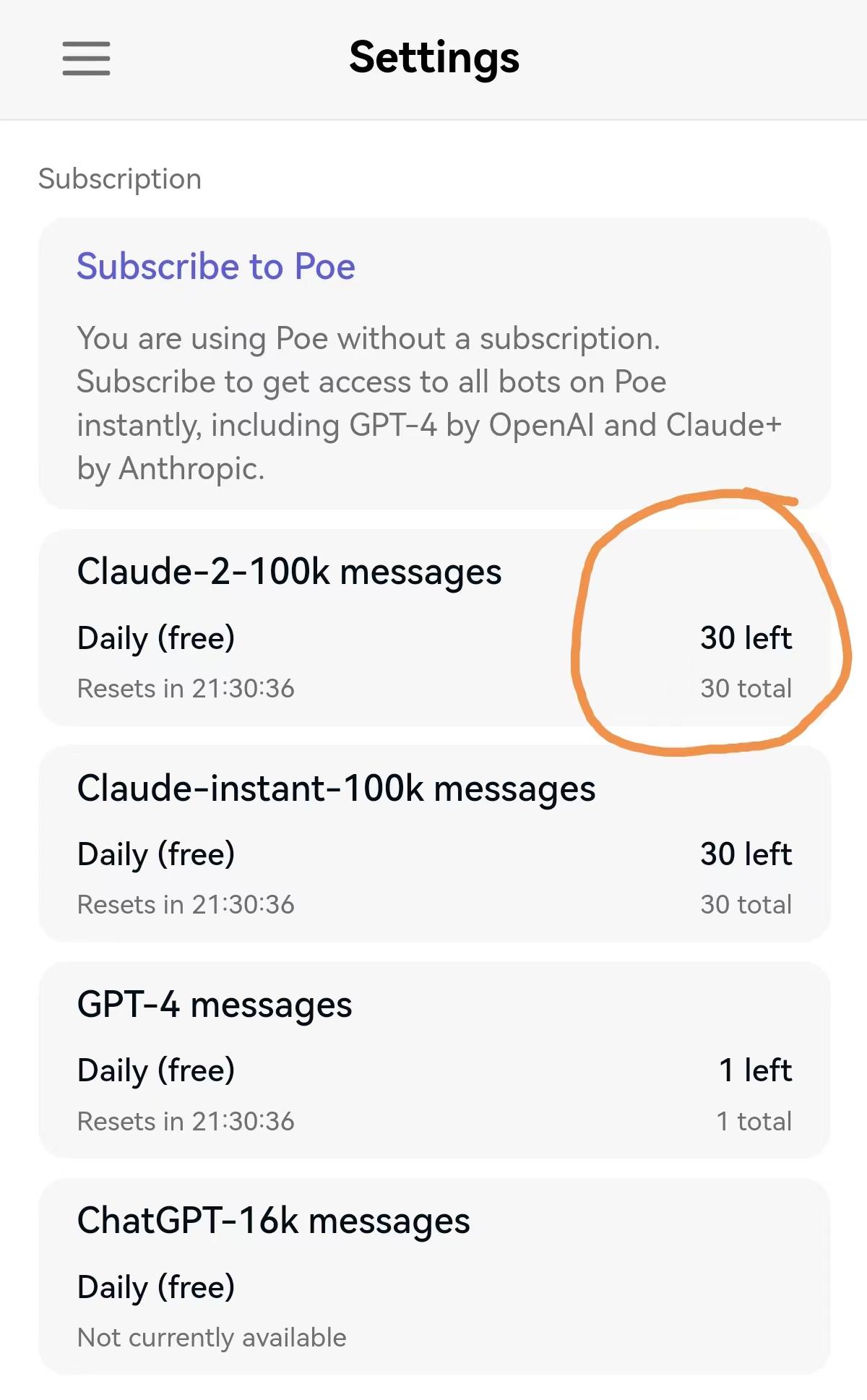
Task: Select the Claude-instant-100k messages card
Action: (336, 788)
